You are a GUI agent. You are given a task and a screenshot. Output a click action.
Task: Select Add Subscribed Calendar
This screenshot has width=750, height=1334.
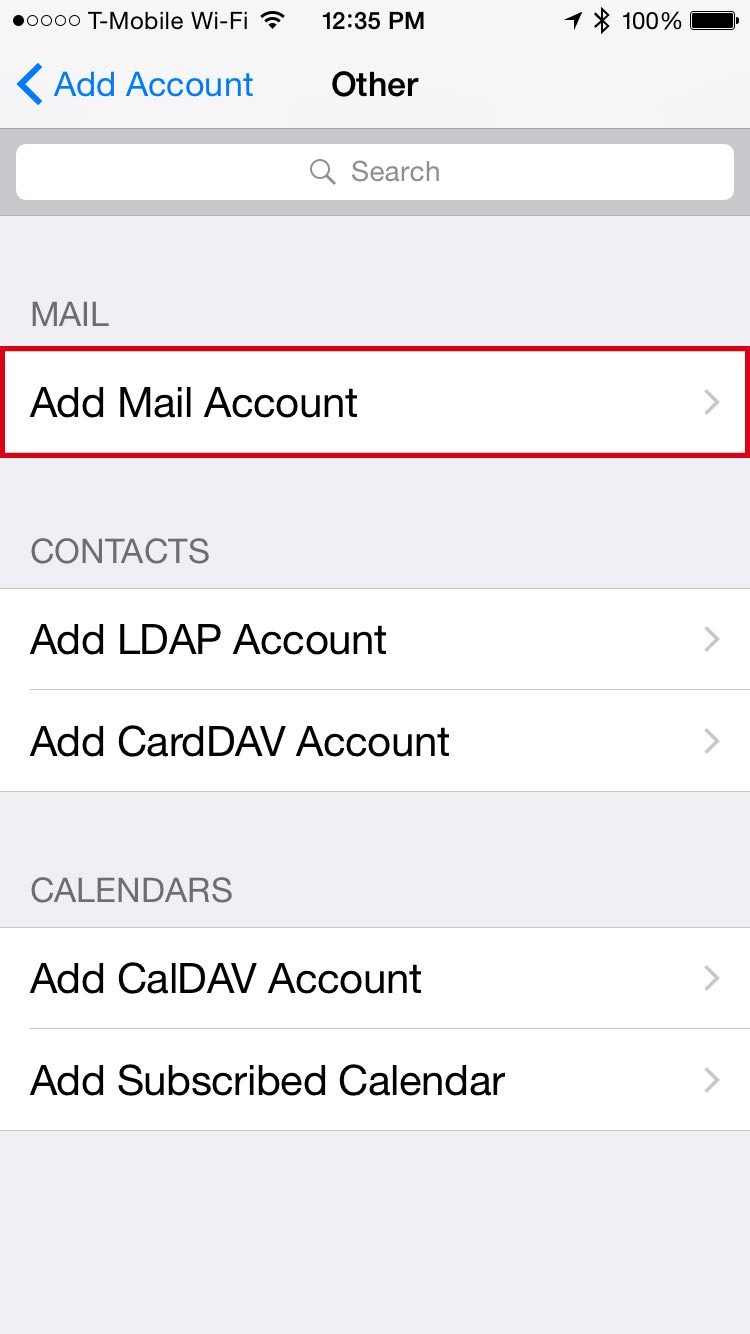(x=375, y=1080)
